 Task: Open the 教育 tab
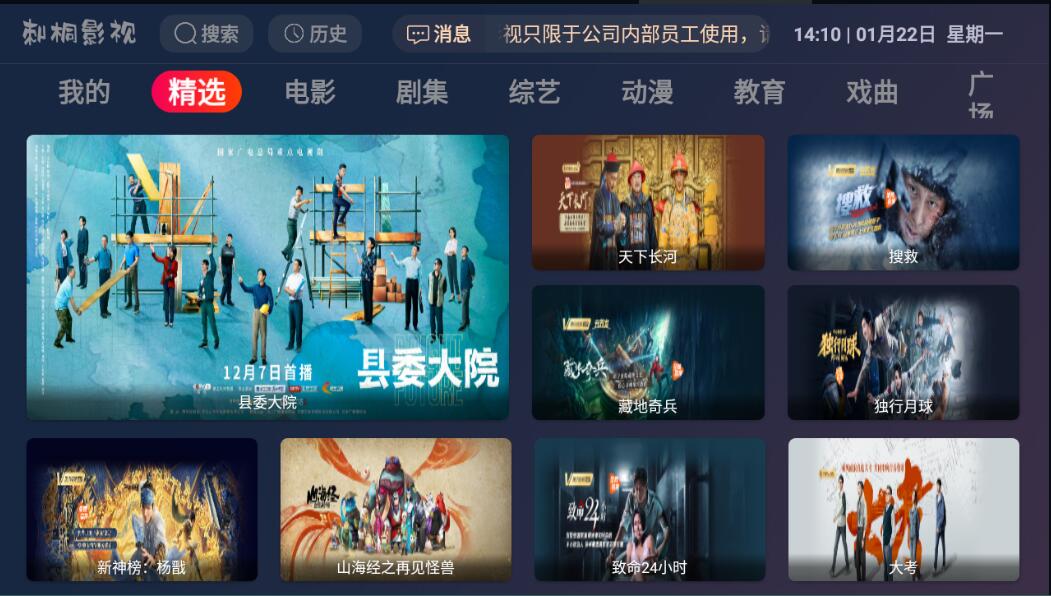pos(759,92)
